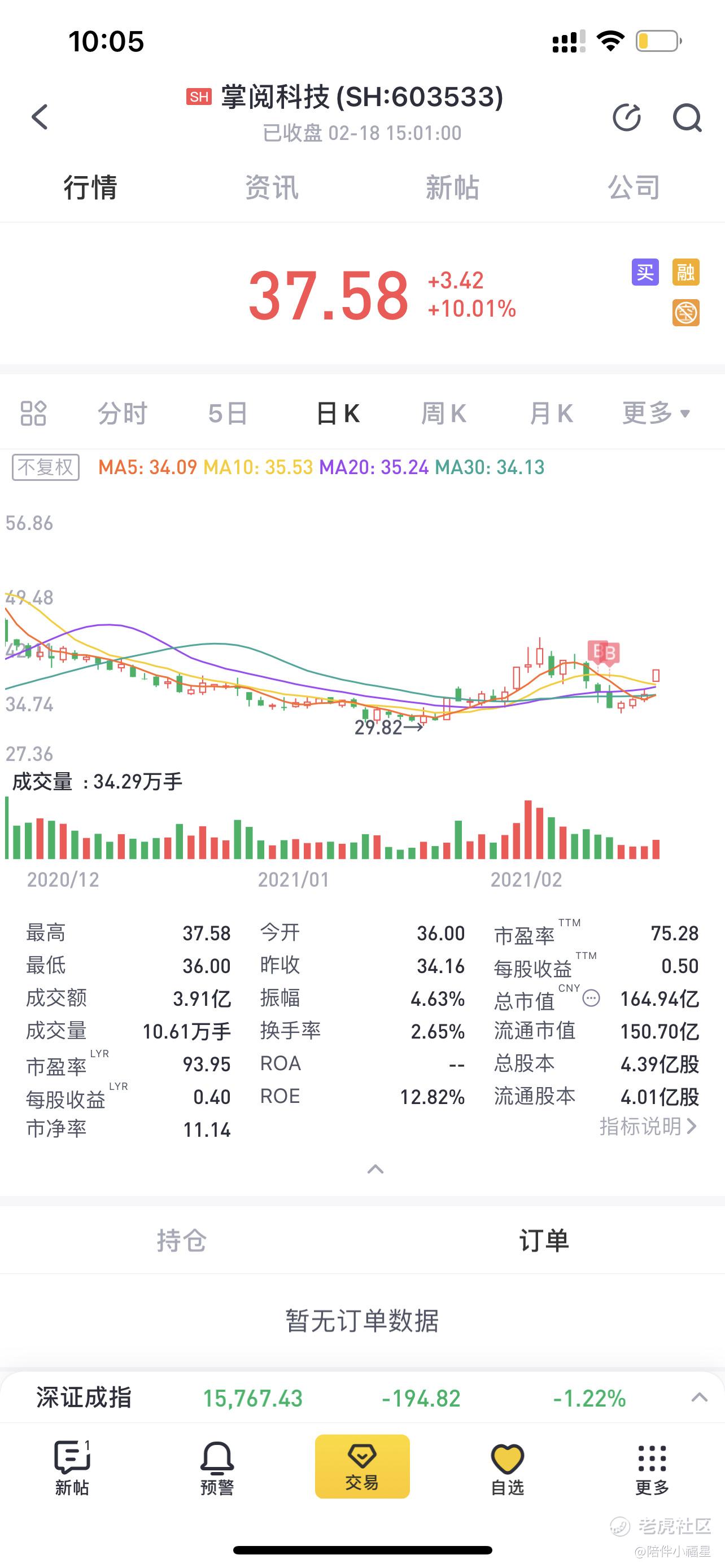The height and width of the screenshot is (1568, 725).
Task: Go back using the top-left arrow
Action: [x=40, y=117]
